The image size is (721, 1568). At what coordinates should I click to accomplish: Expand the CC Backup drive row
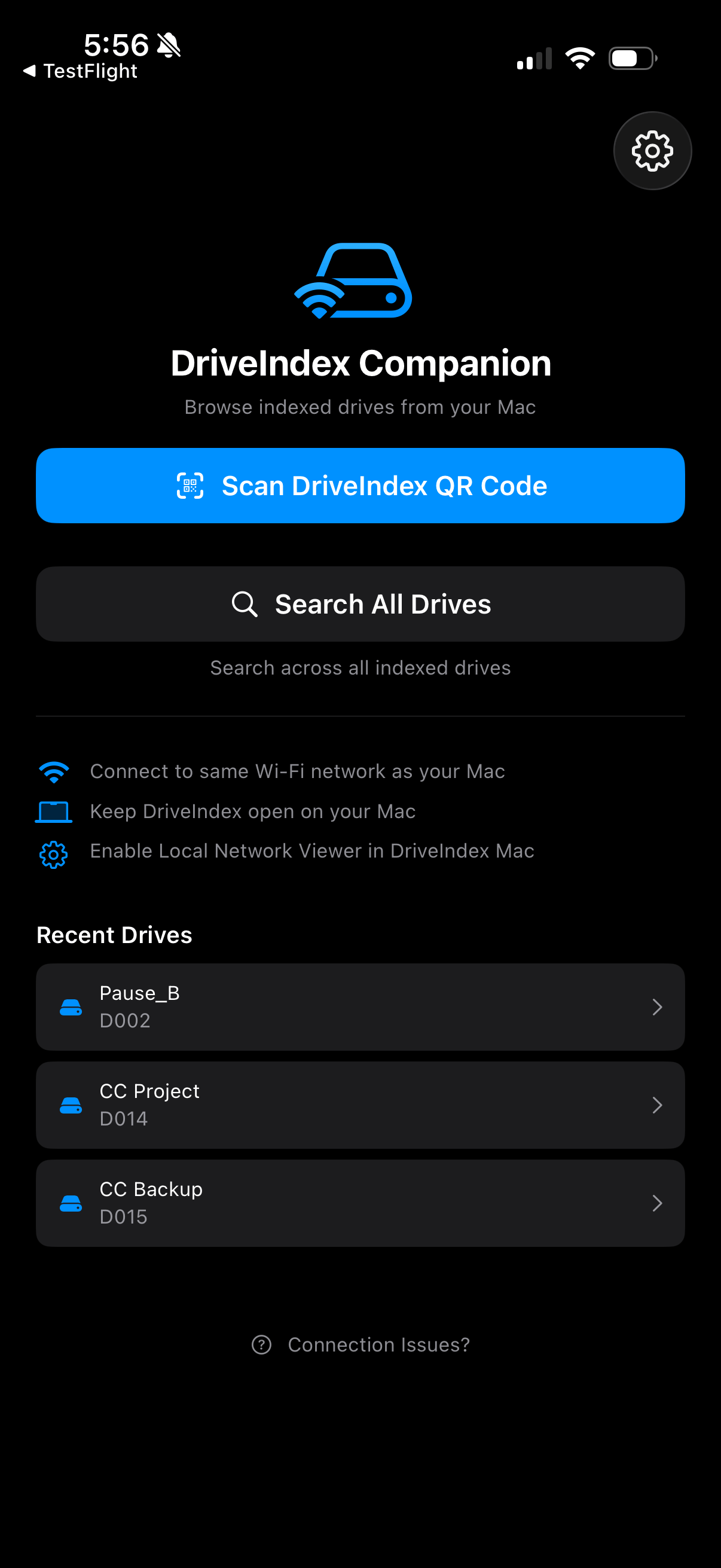(x=658, y=1203)
